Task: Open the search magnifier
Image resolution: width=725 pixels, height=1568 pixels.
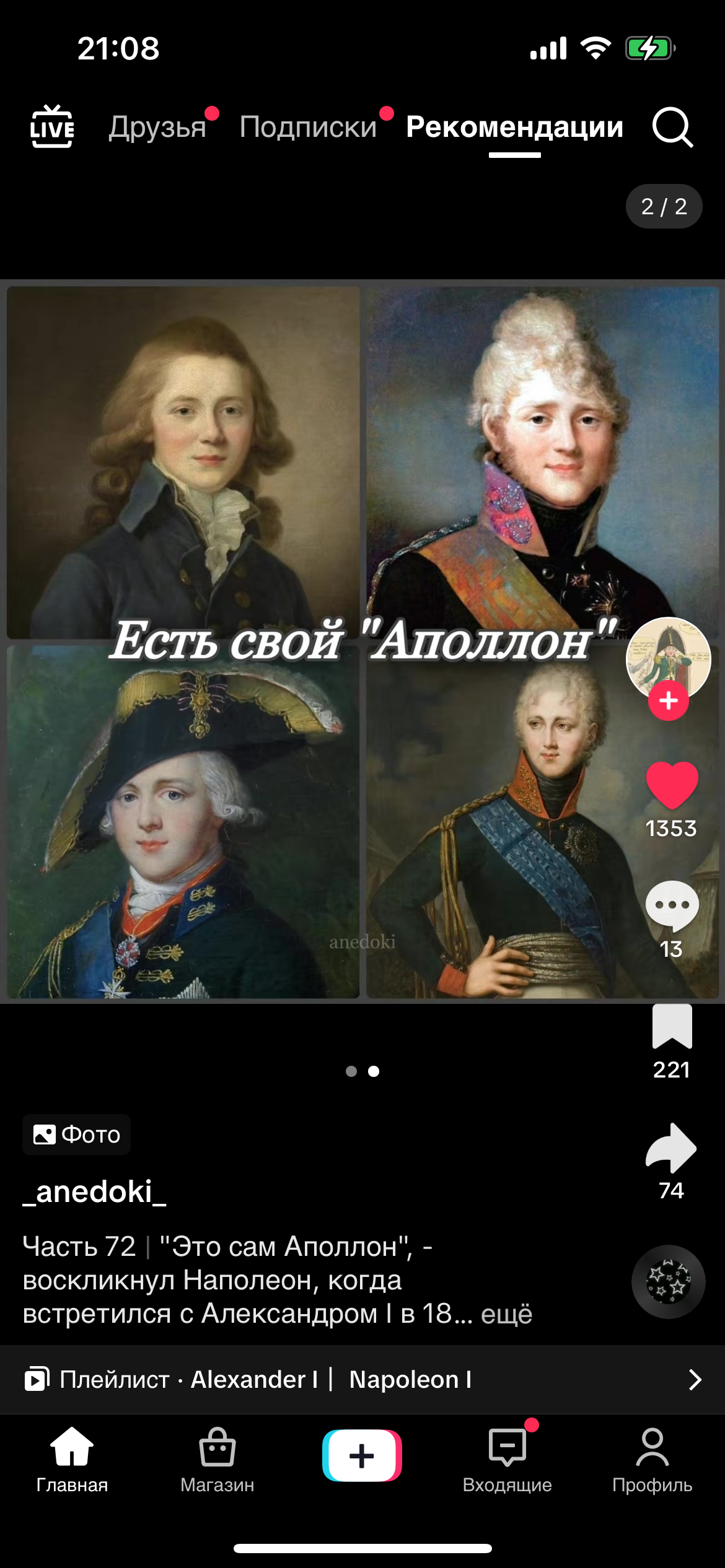Action: [672, 128]
